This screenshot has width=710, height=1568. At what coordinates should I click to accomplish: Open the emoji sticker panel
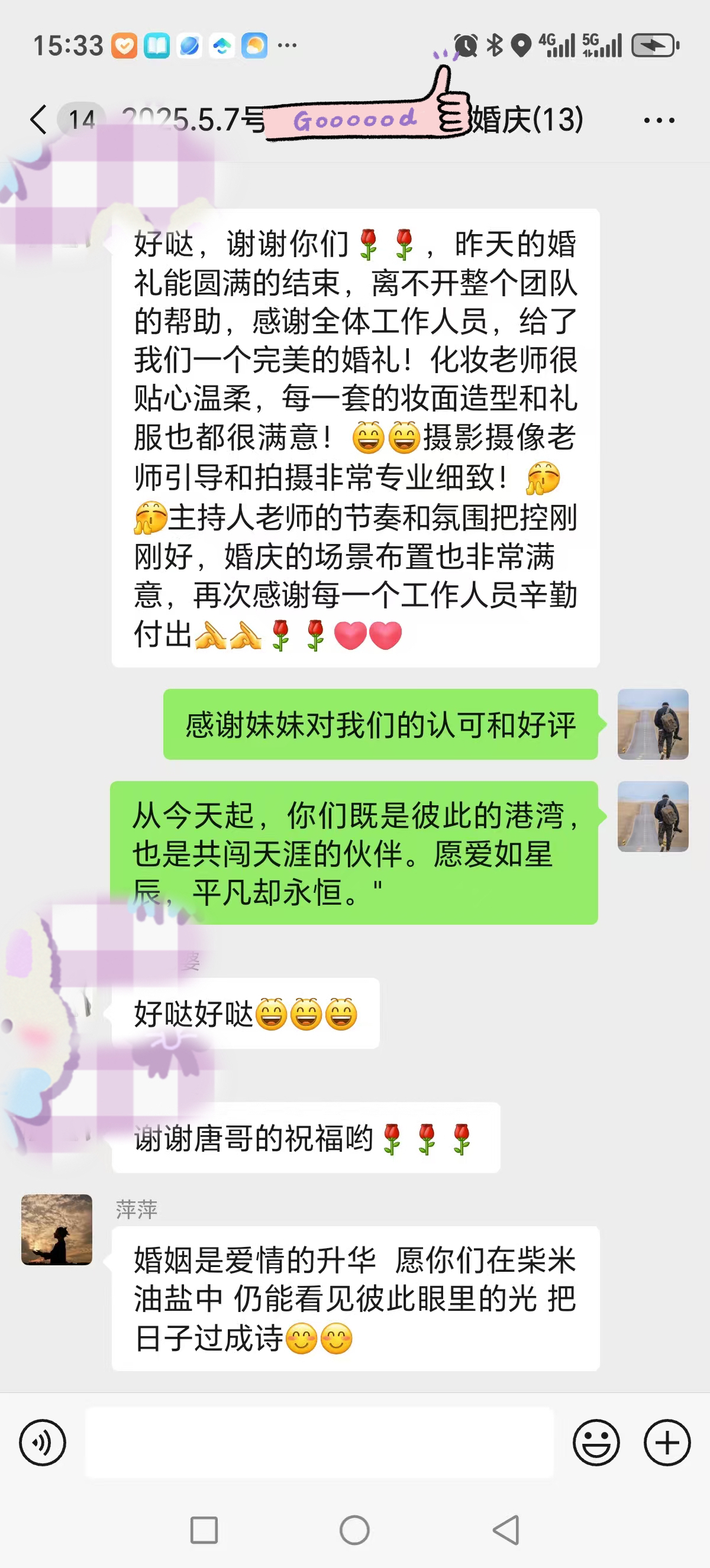596,1442
